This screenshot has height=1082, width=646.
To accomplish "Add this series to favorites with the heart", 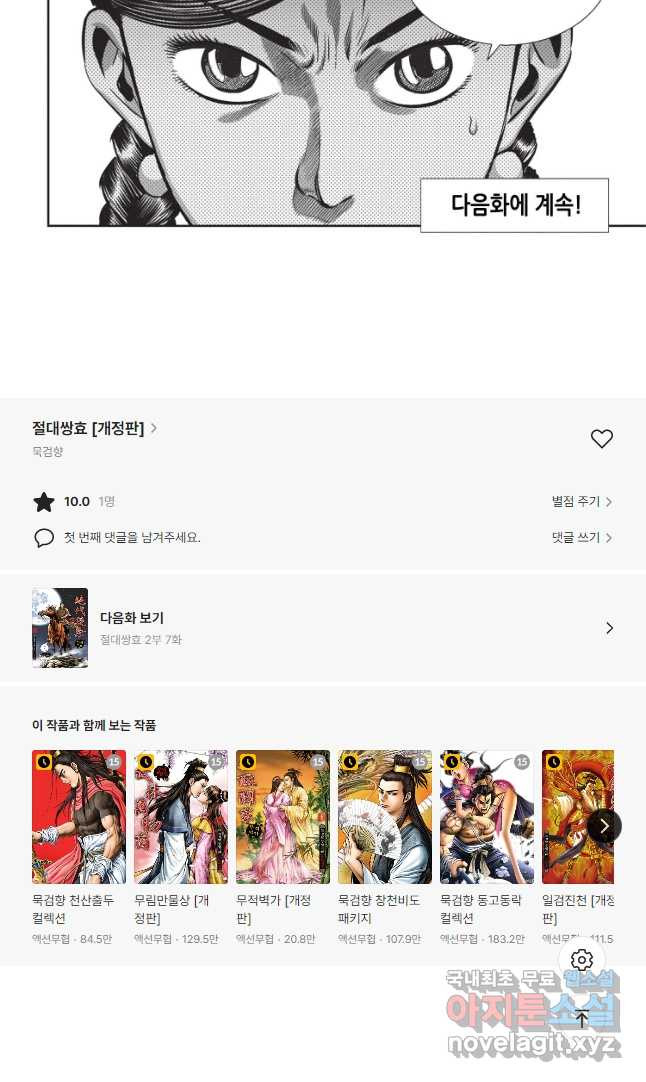I will pyautogui.click(x=601, y=439).
